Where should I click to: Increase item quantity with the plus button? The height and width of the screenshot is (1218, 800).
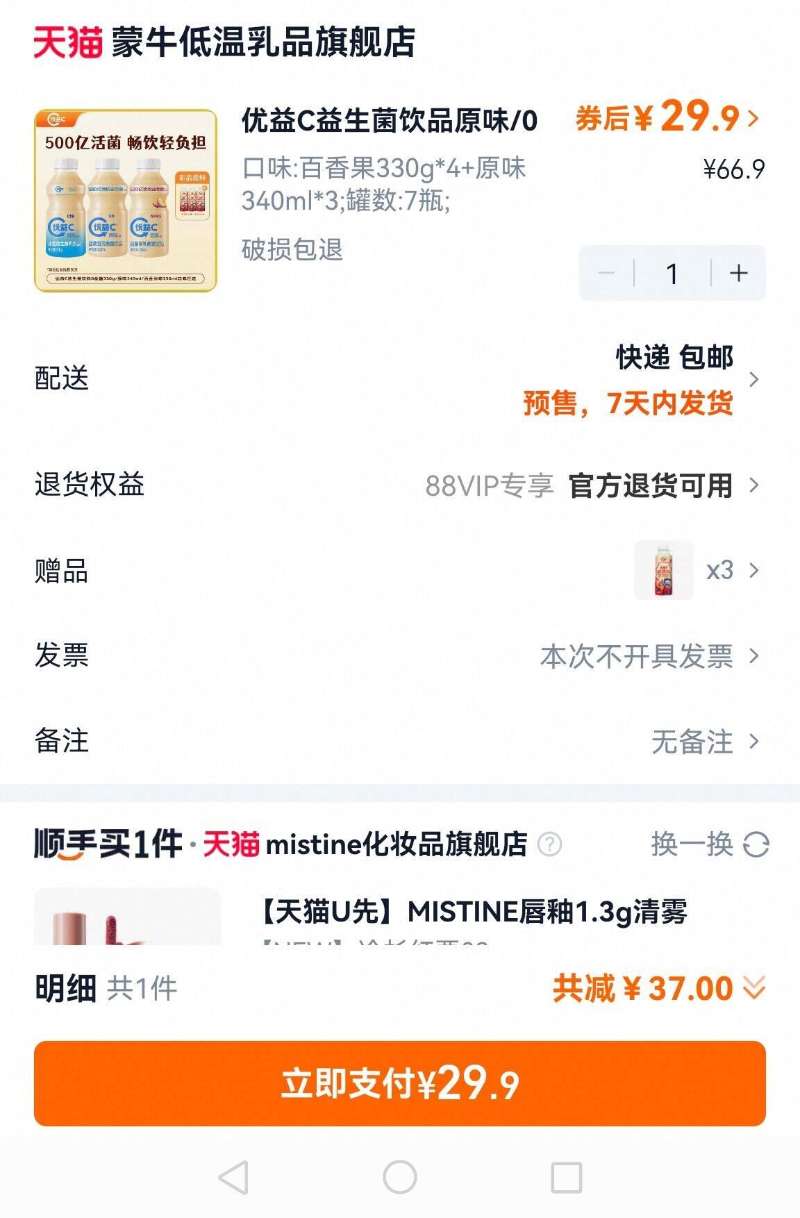(737, 273)
